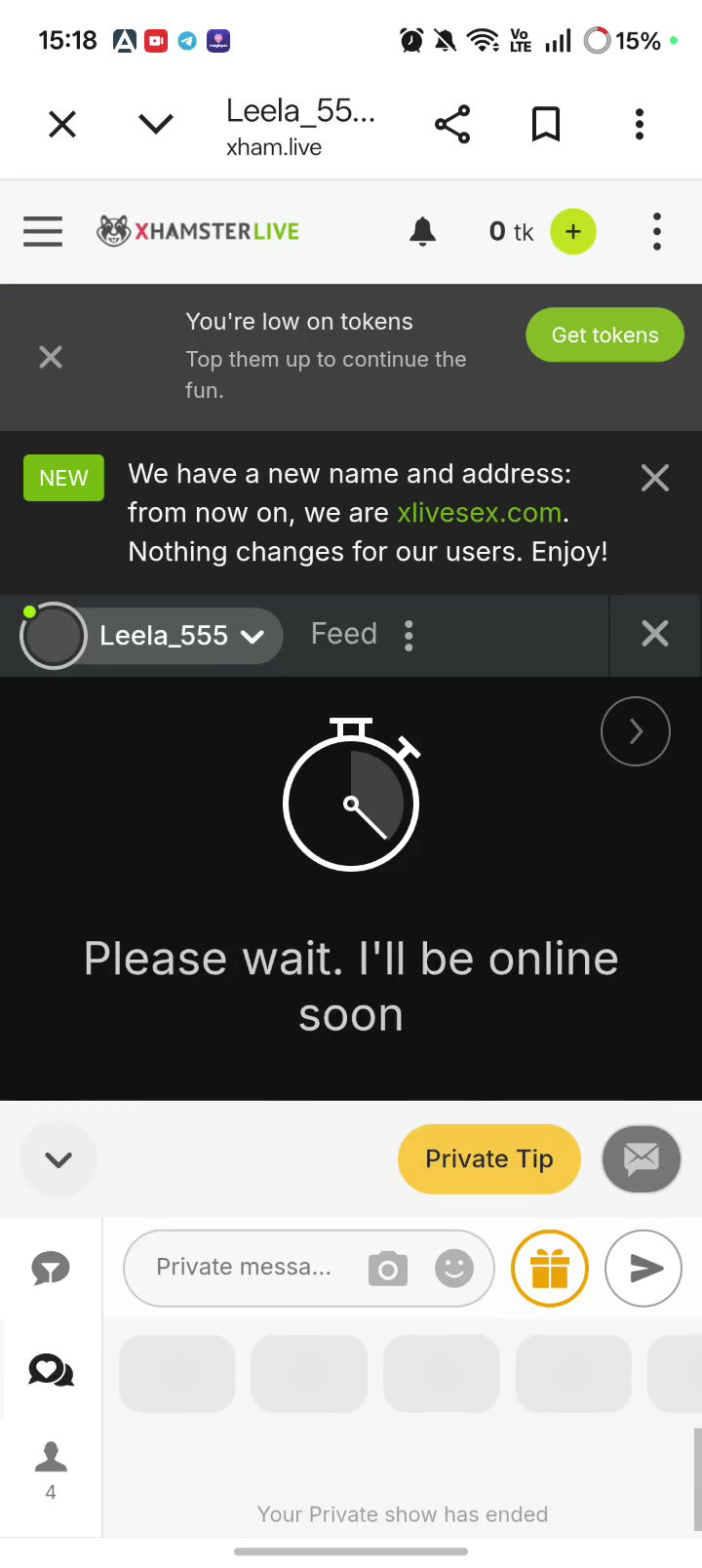Open the site hamburger menu
Image resolution: width=702 pixels, height=1568 pixels.
pos(43,231)
